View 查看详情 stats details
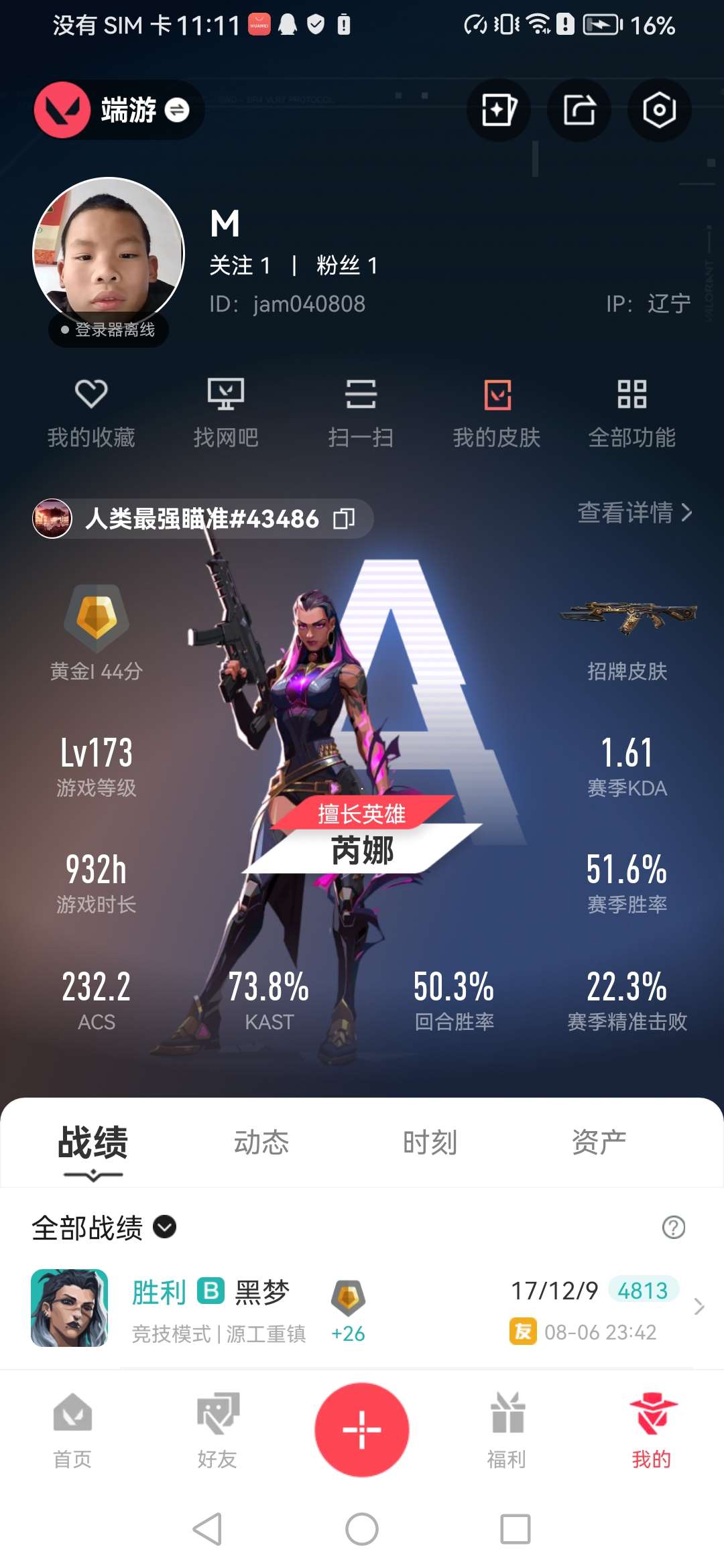Image resolution: width=724 pixels, height=1568 pixels. tap(634, 513)
